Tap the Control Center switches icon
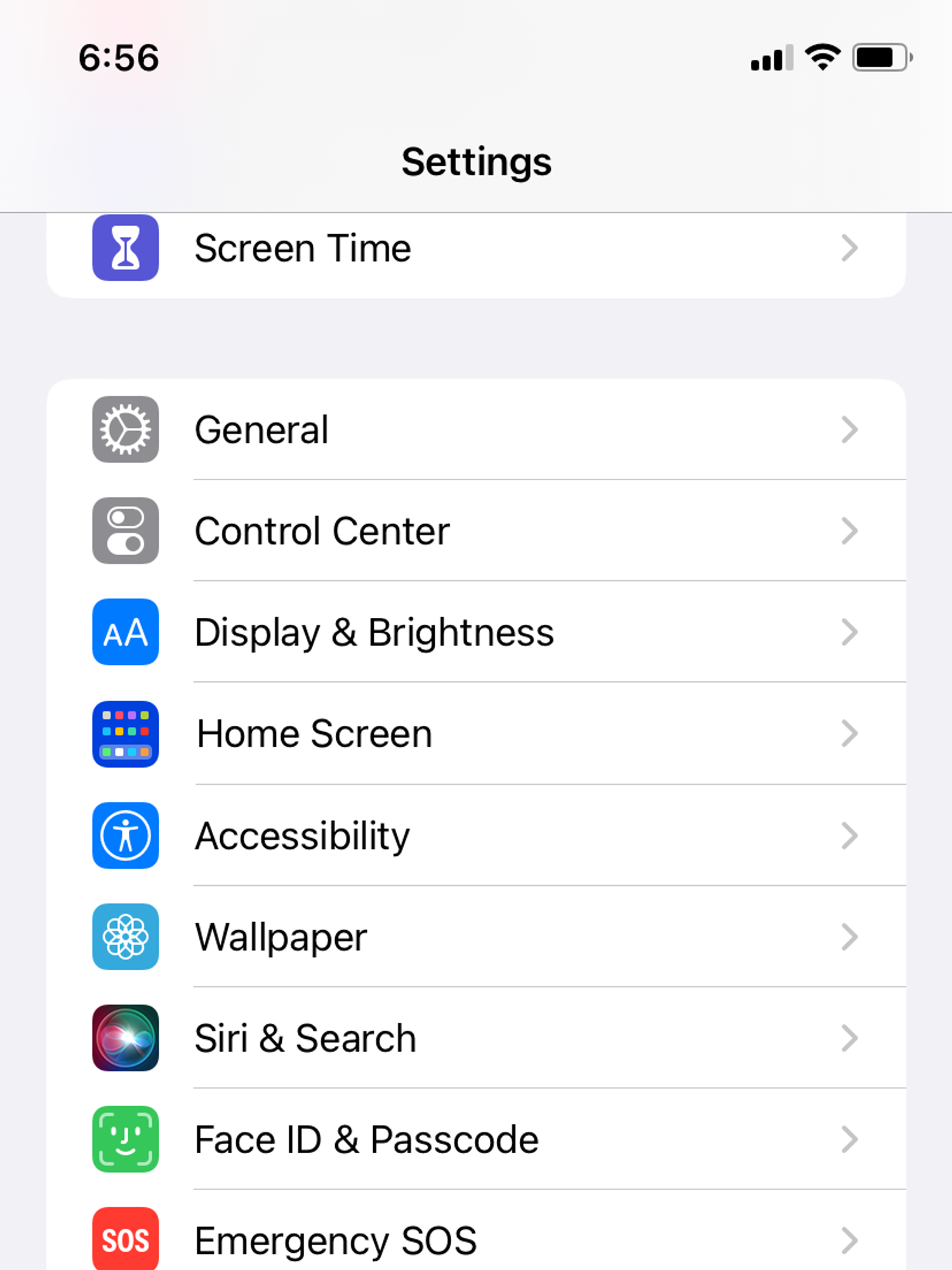The width and height of the screenshot is (952, 1270). tap(125, 531)
